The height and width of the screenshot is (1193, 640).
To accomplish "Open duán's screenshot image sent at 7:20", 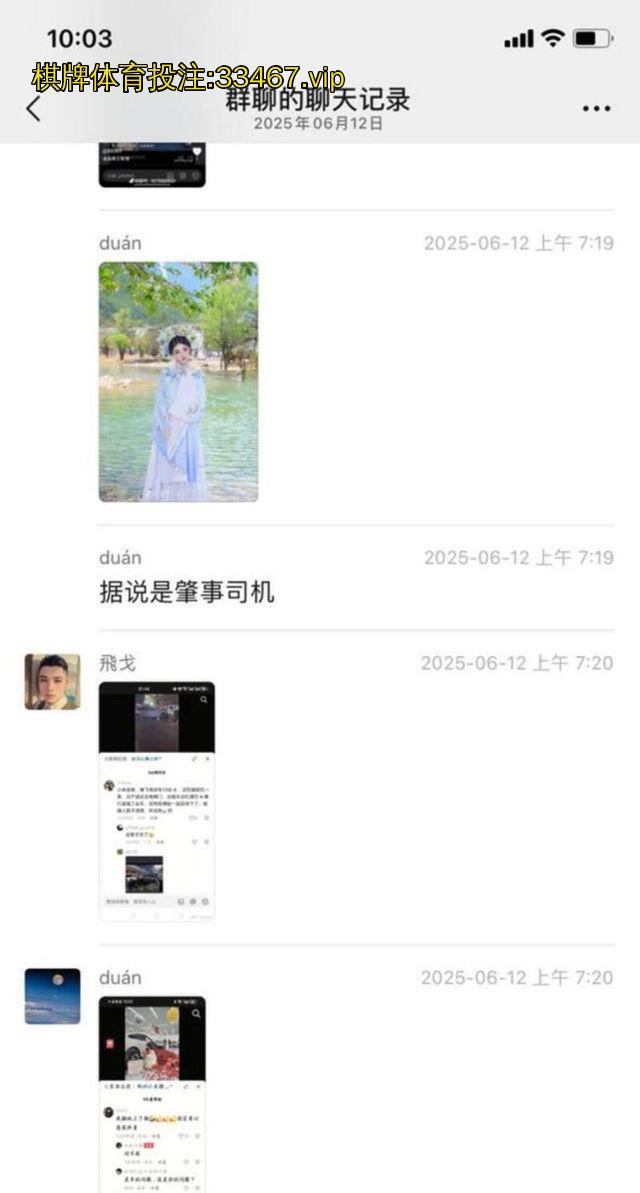I will point(152,1092).
